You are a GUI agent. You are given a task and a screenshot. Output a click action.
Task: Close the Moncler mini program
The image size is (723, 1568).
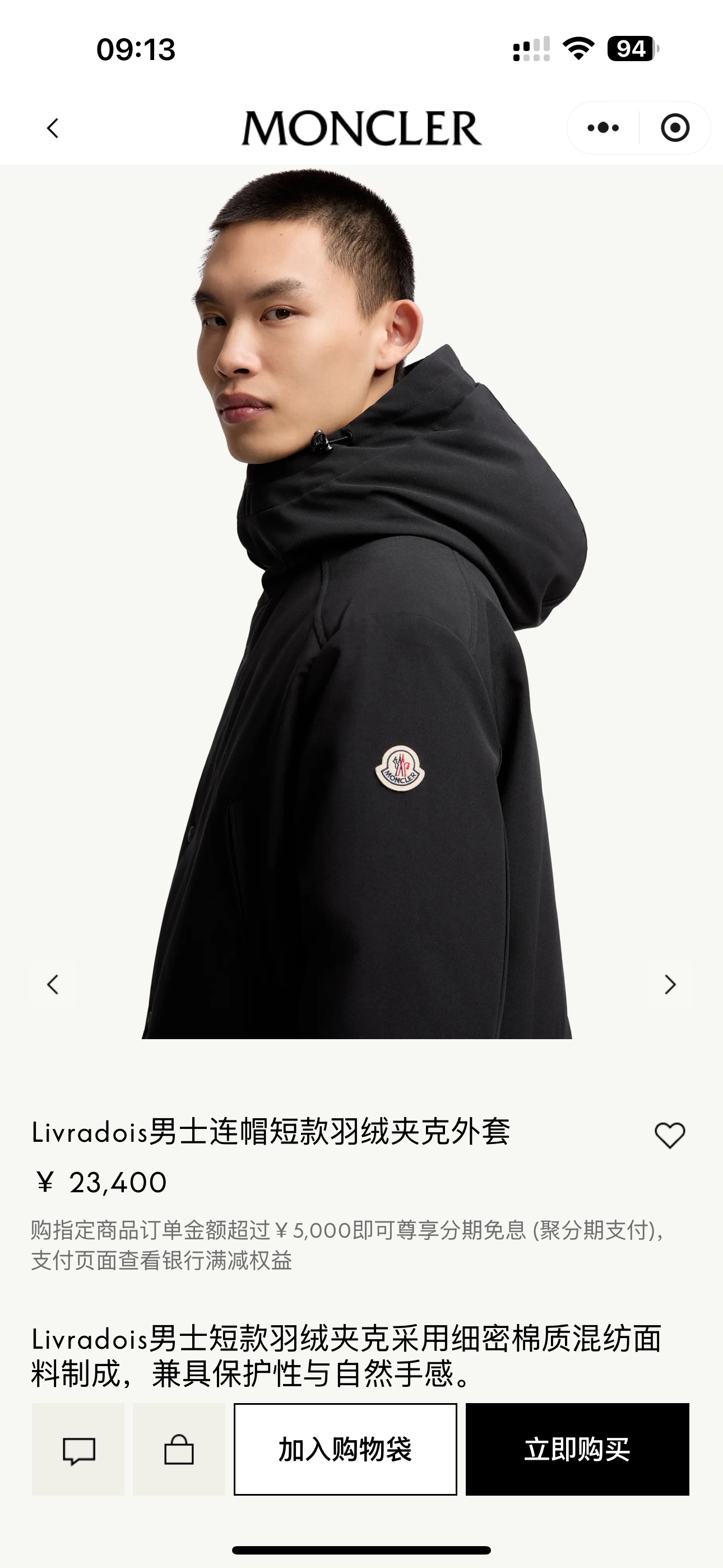[x=675, y=128]
